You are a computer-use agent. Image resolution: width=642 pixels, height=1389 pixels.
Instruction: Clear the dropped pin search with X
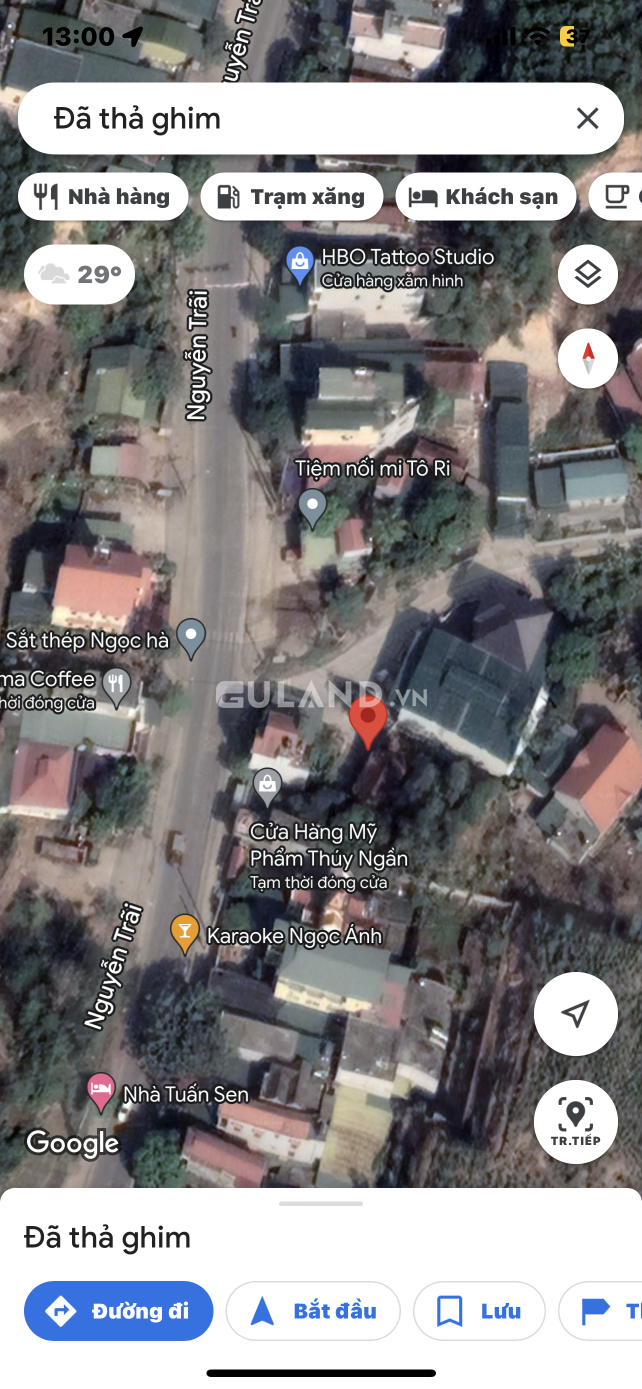point(587,119)
